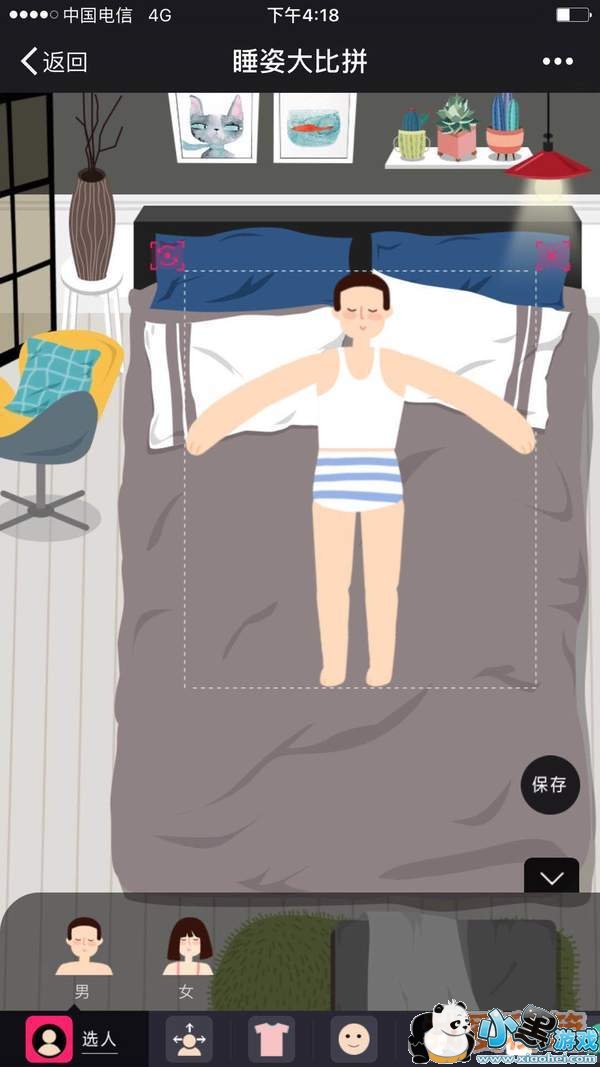
Task: Open the three-dot overflow menu
Action: [x=558, y=62]
